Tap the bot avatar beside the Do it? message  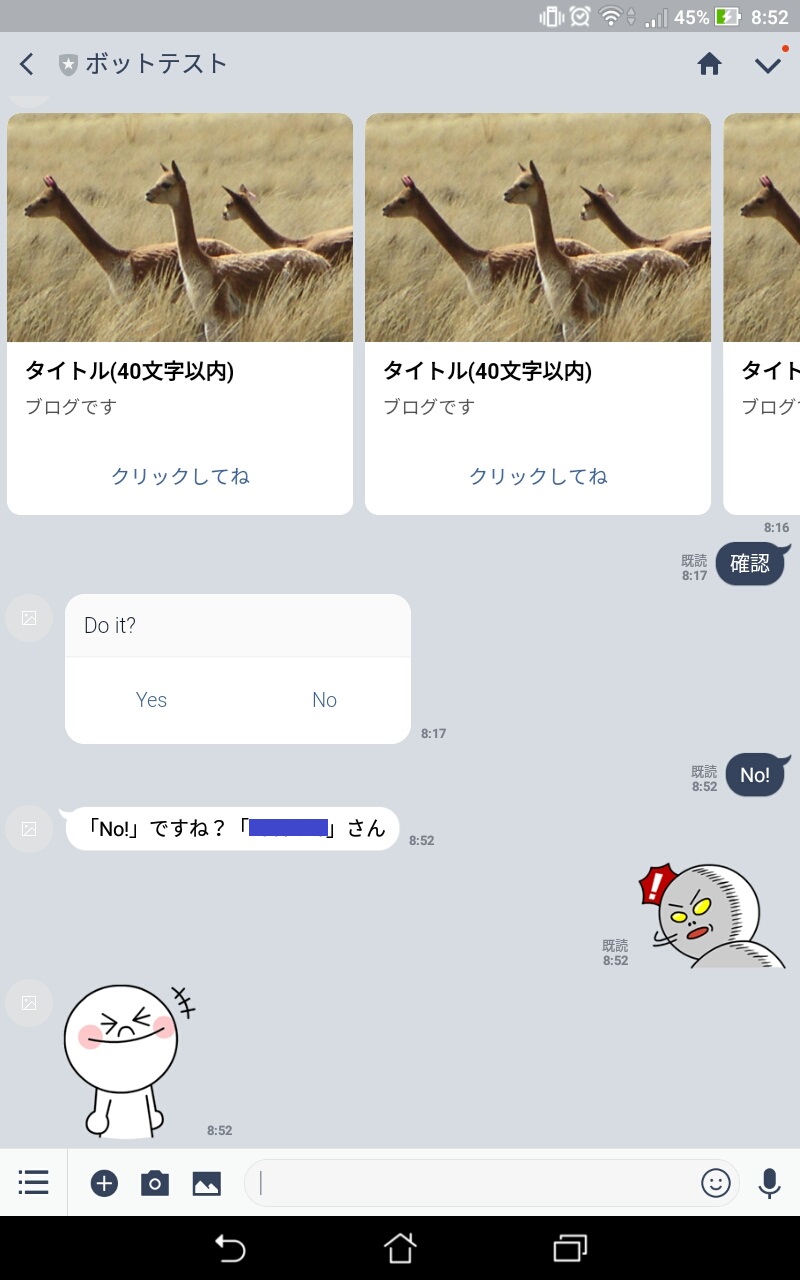(x=28, y=618)
